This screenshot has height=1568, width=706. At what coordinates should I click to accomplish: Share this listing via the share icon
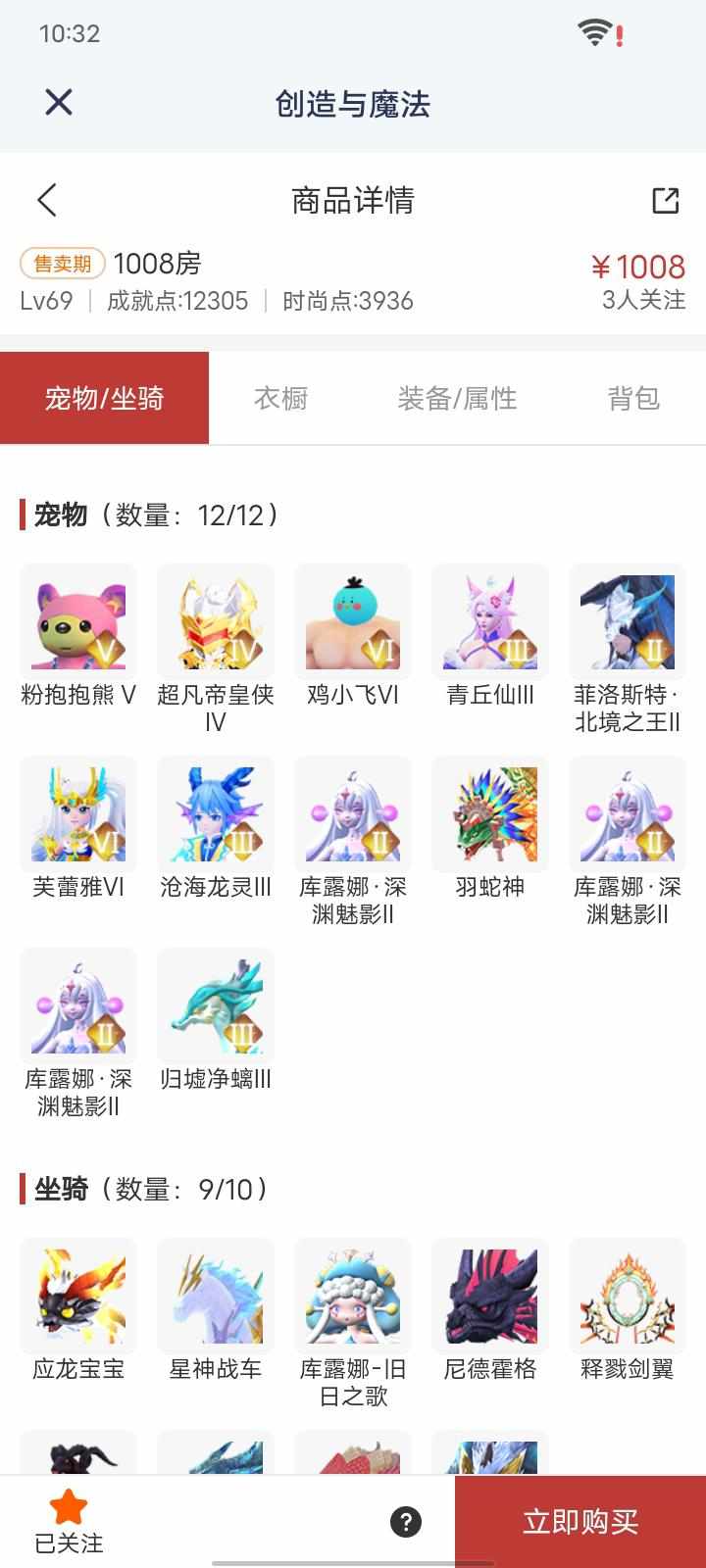tap(665, 200)
